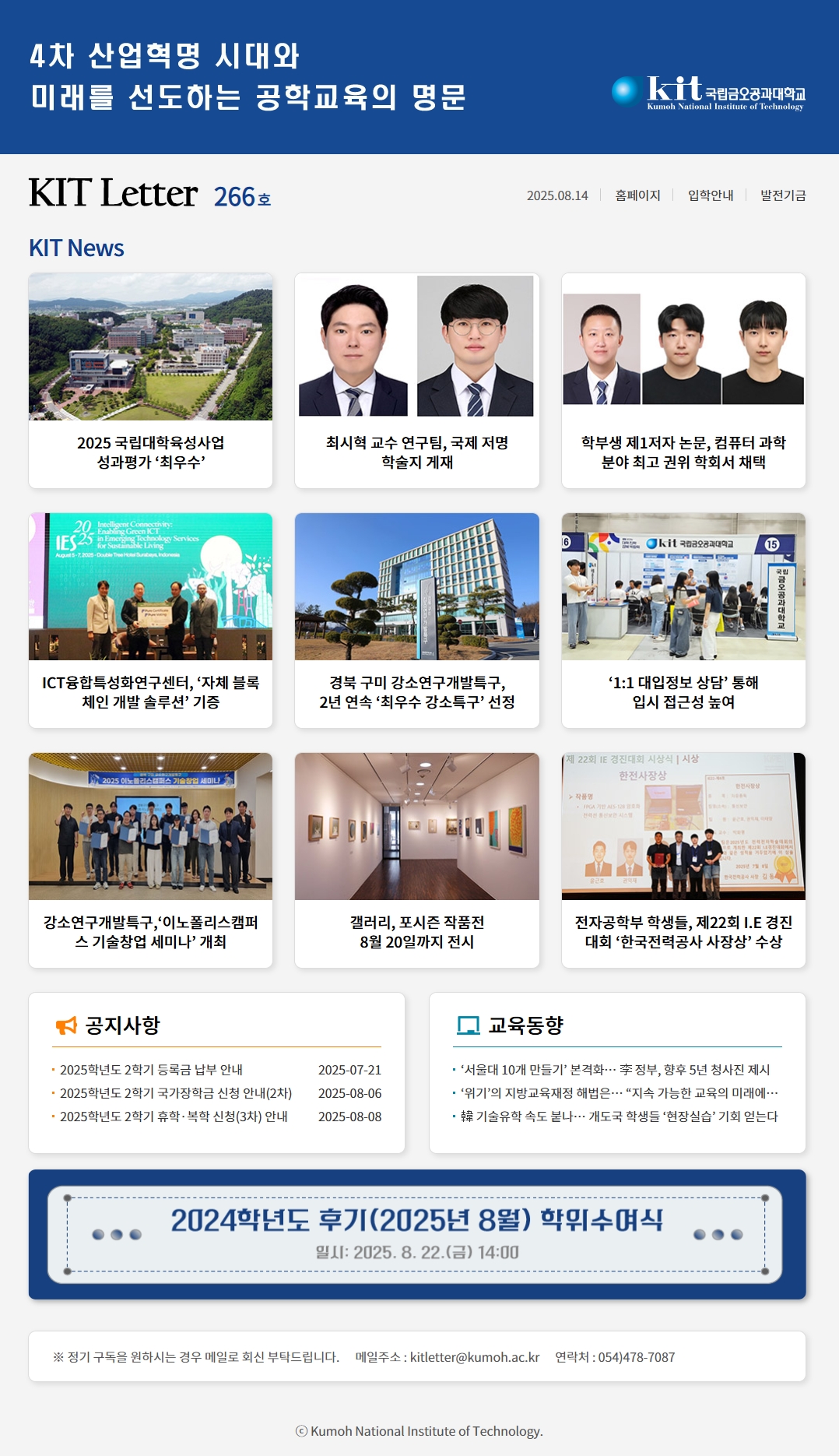Image resolution: width=839 pixels, height=1456 pixels.
Task: Open the '위기'의 지방교육재정 해법 news item
Action: pos(619,1093)
